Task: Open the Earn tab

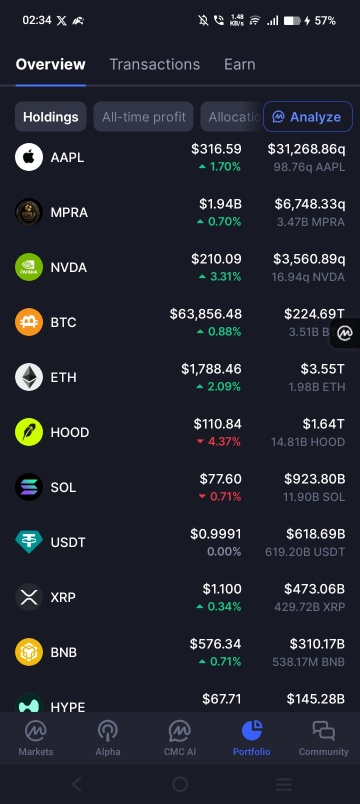Action: 239,65
